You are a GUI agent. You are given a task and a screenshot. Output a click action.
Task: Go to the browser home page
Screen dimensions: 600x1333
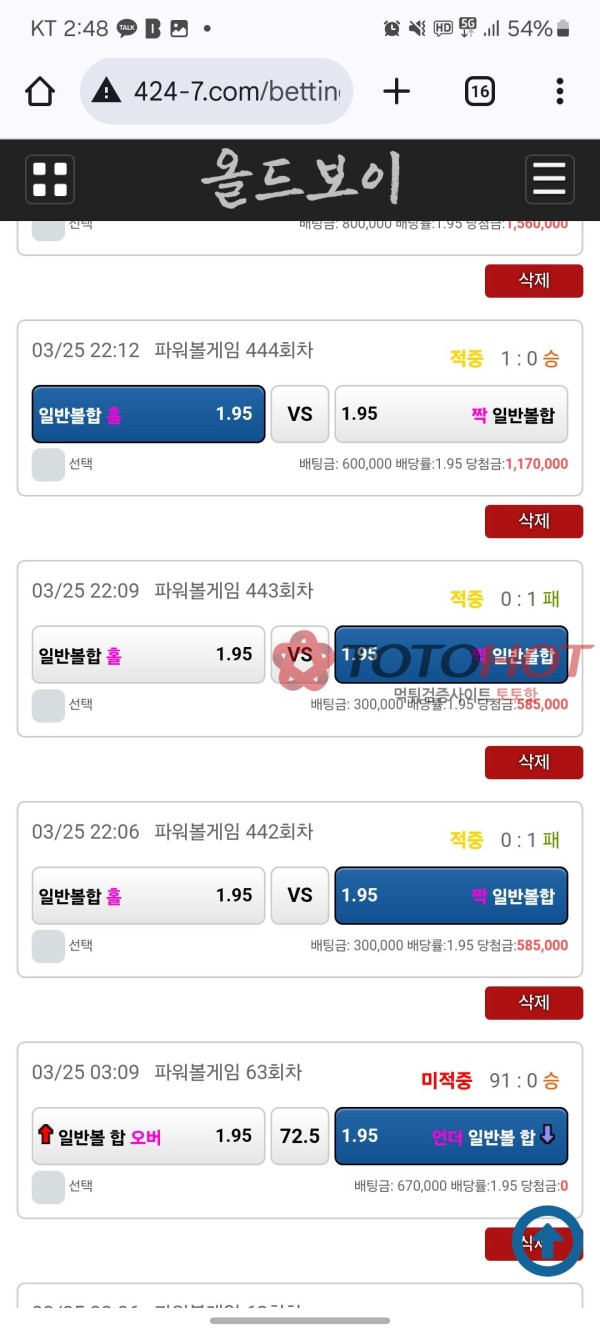(x=40, y=91)
